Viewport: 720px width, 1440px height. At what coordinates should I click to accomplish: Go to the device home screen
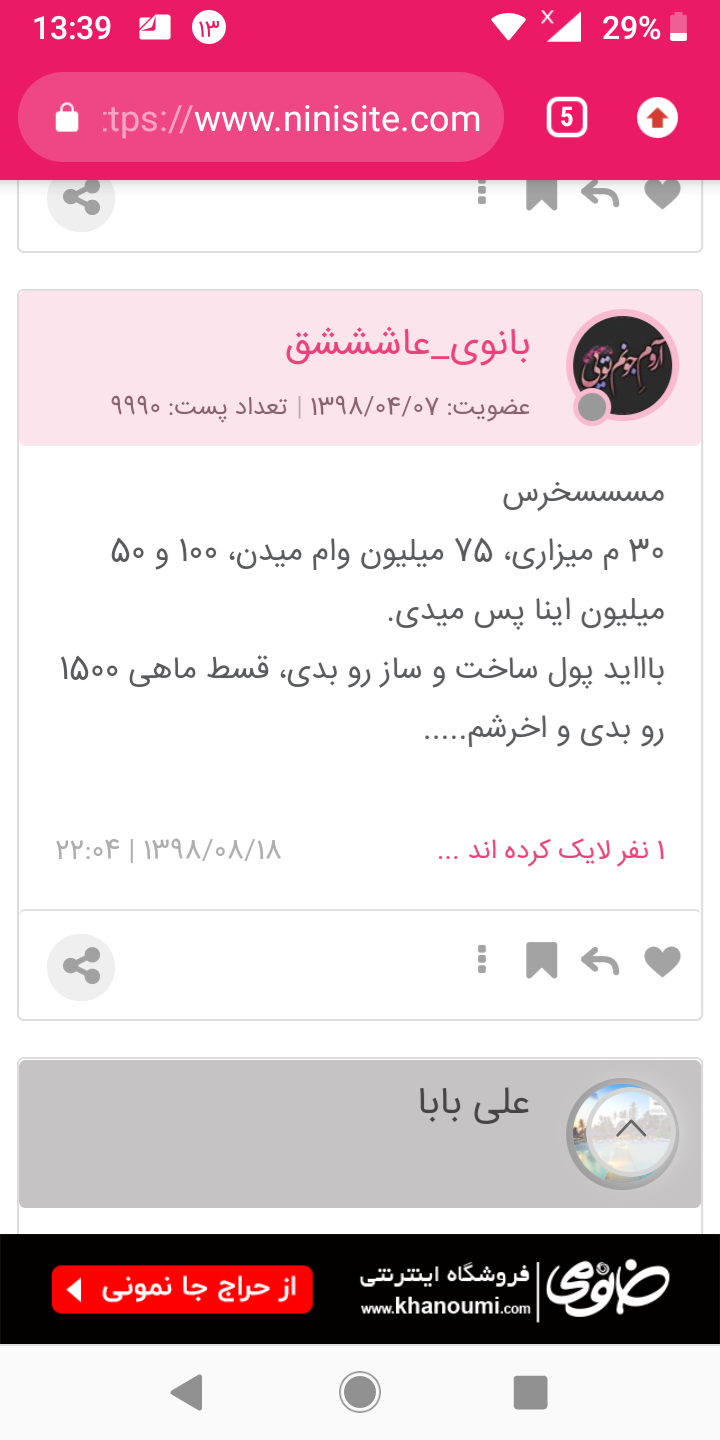point(360,1392)
